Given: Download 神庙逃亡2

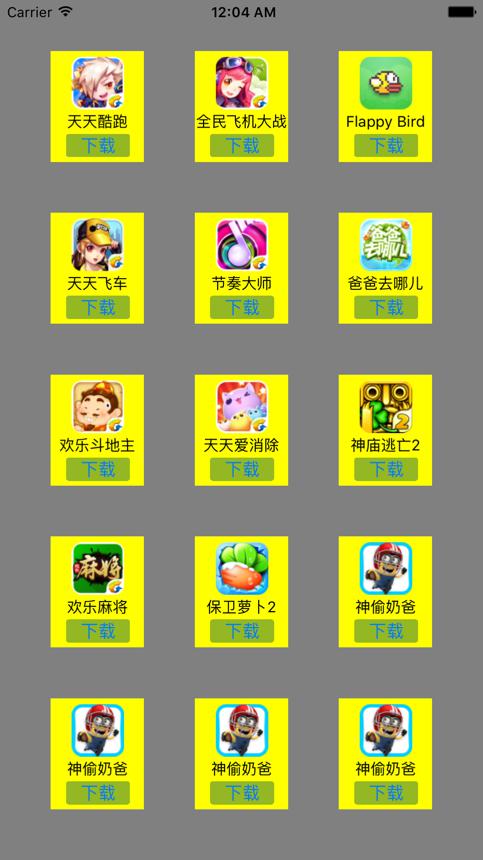Looking at the screenshot, I should (x=386, y=469).
